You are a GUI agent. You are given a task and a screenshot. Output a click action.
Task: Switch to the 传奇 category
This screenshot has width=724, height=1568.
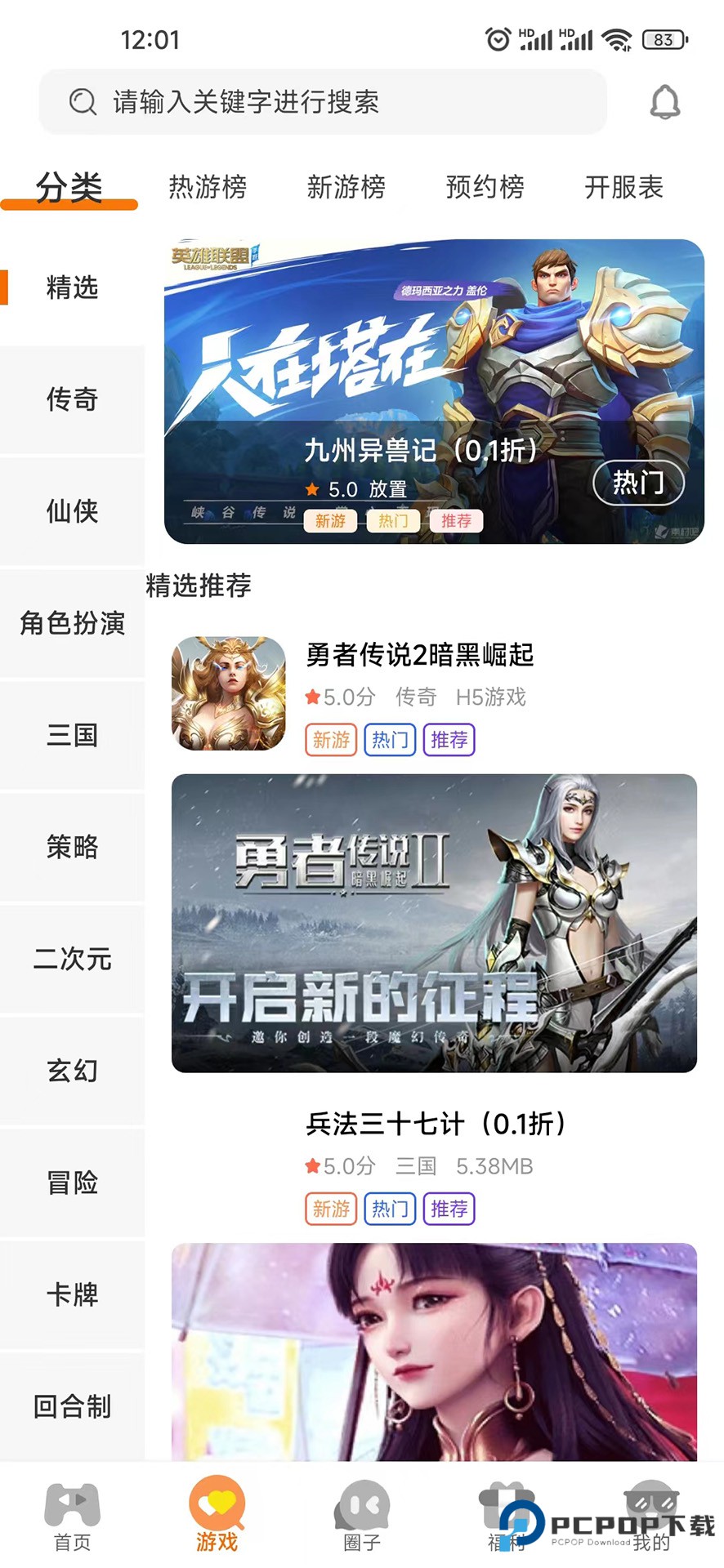(73, 400)
